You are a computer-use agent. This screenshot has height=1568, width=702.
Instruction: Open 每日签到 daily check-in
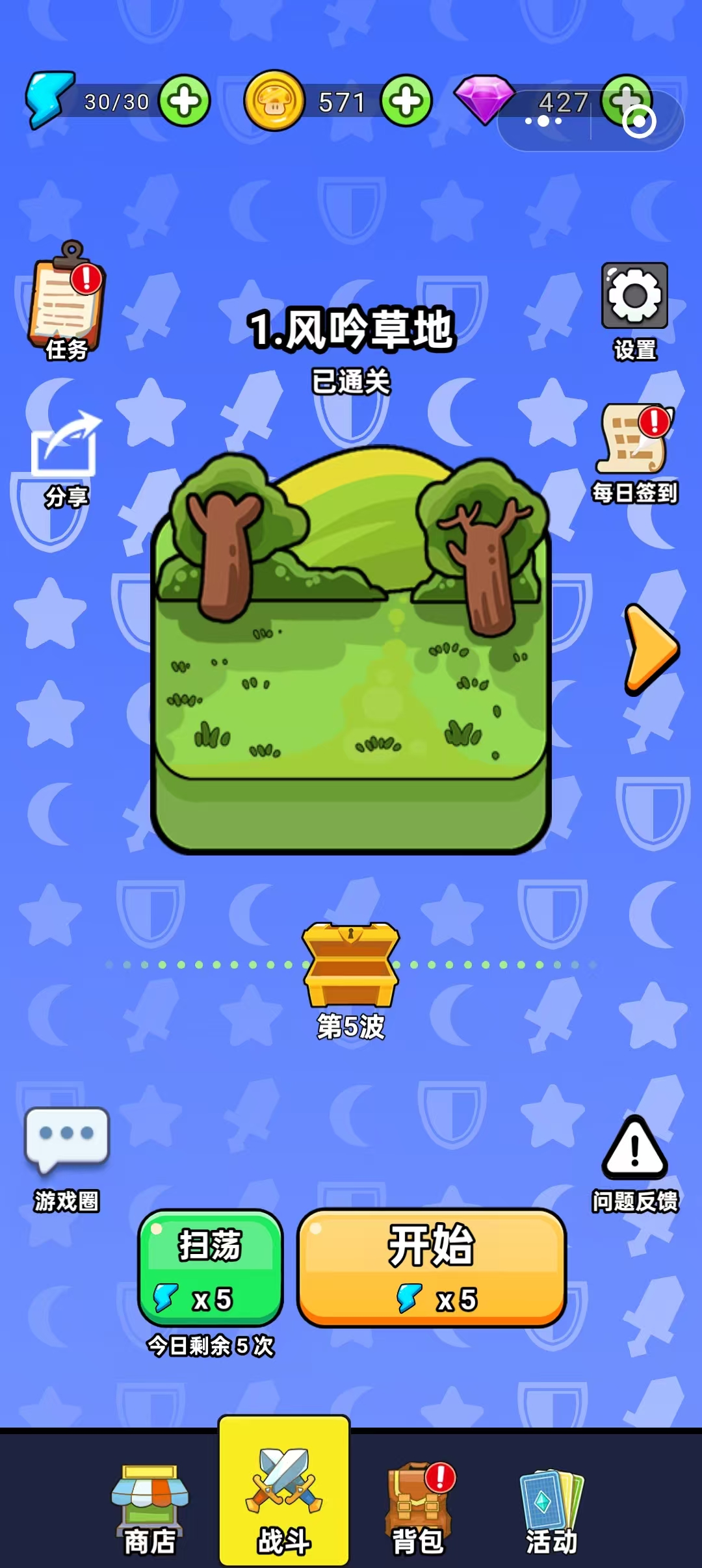(634, 453)
